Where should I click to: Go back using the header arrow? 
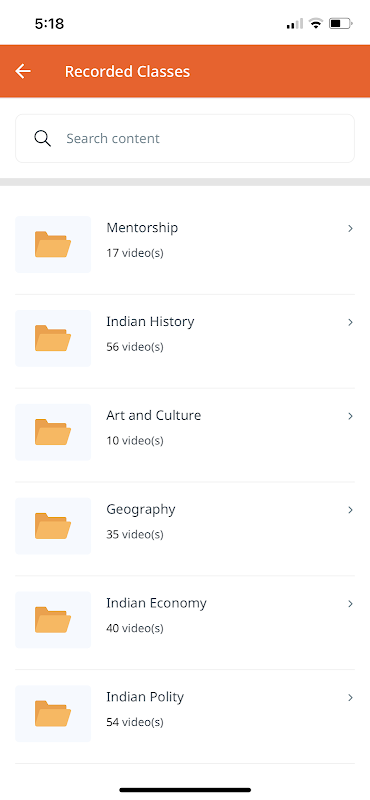click(x=23, y=71)
